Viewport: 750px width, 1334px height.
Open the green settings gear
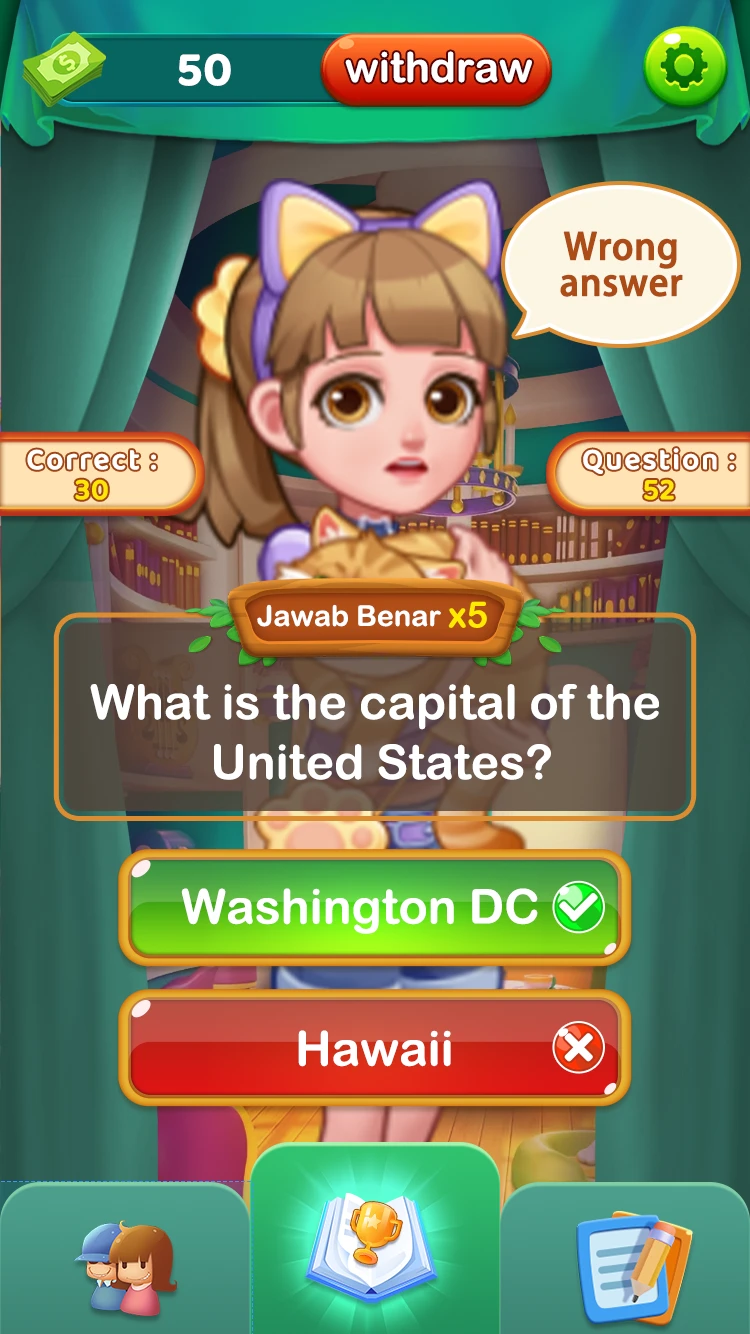point(685,67)
